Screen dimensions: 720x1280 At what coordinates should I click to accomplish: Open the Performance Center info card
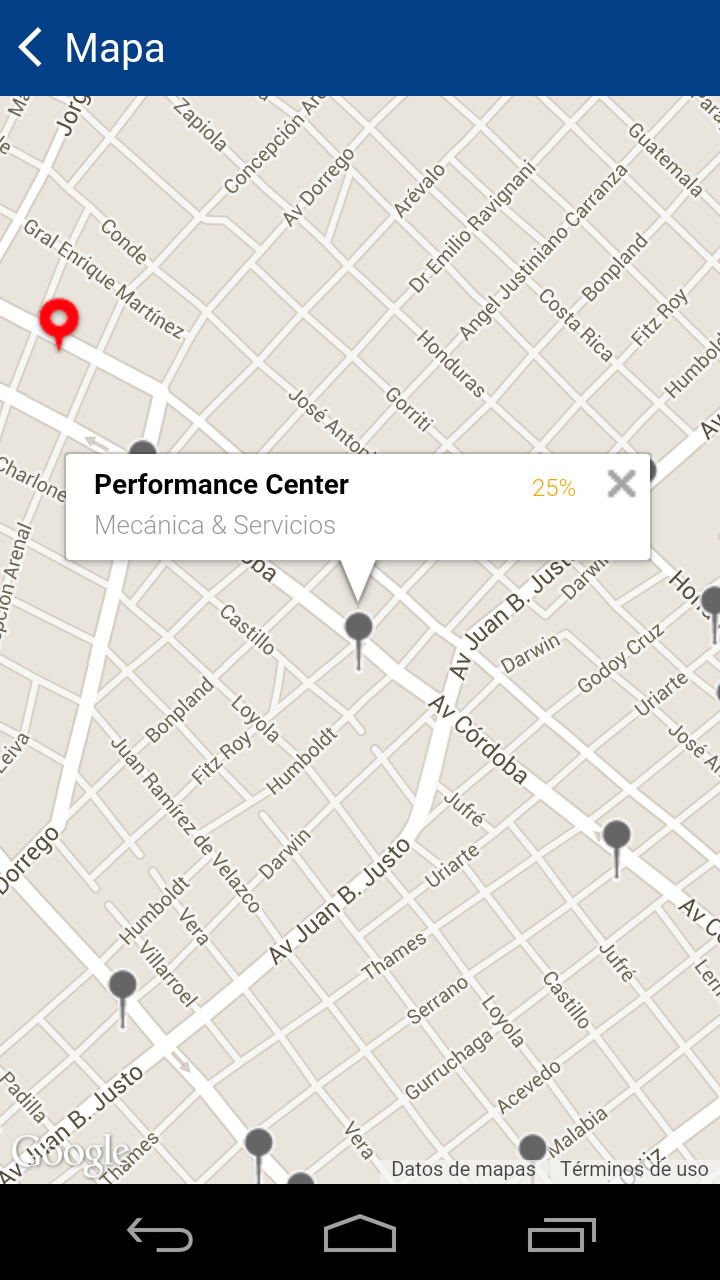[300, 505]
